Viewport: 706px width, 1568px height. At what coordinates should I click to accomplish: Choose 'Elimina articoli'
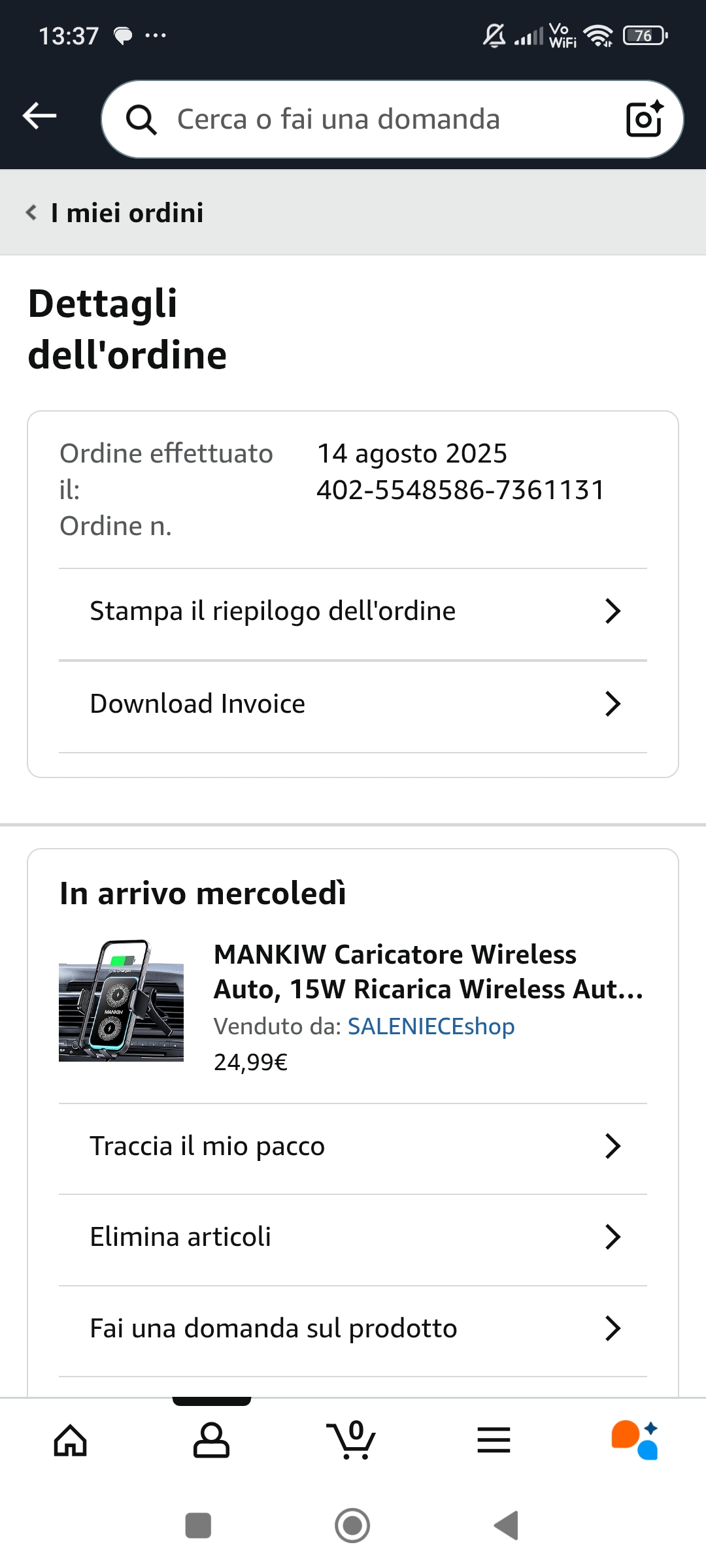point(353,1237)
